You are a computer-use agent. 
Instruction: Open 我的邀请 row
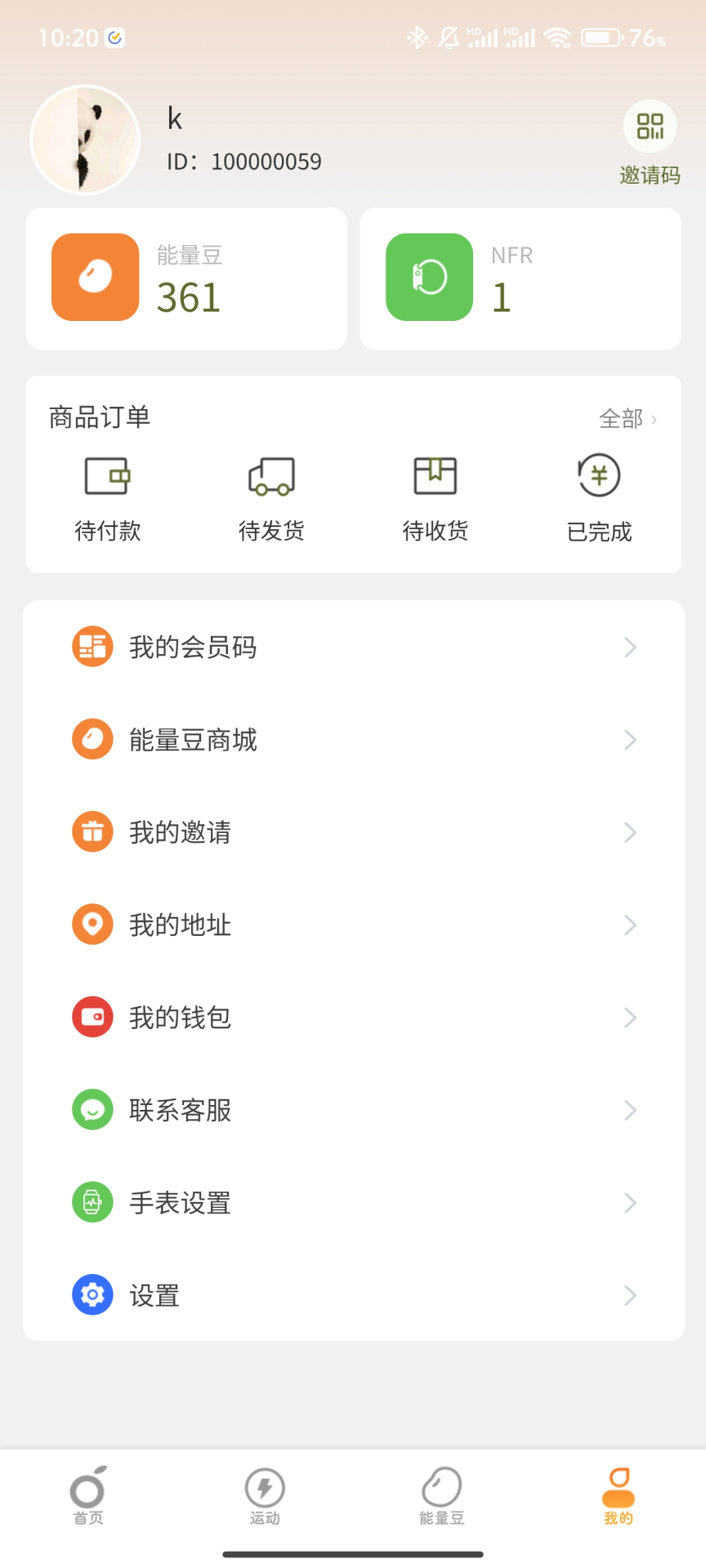(353, 832)
